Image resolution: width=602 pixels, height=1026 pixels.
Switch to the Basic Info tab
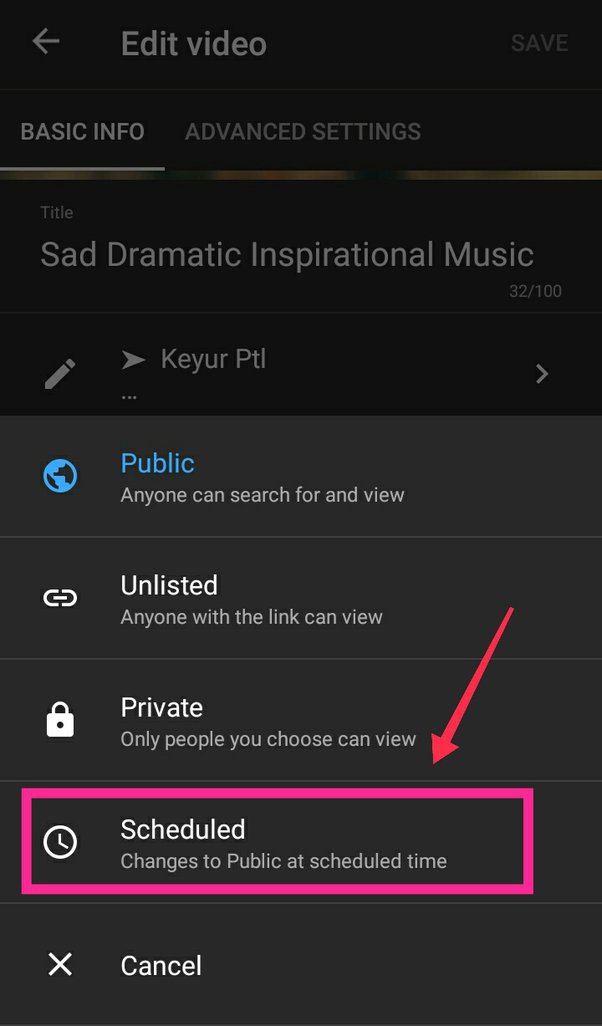click(x=82, y=132)
